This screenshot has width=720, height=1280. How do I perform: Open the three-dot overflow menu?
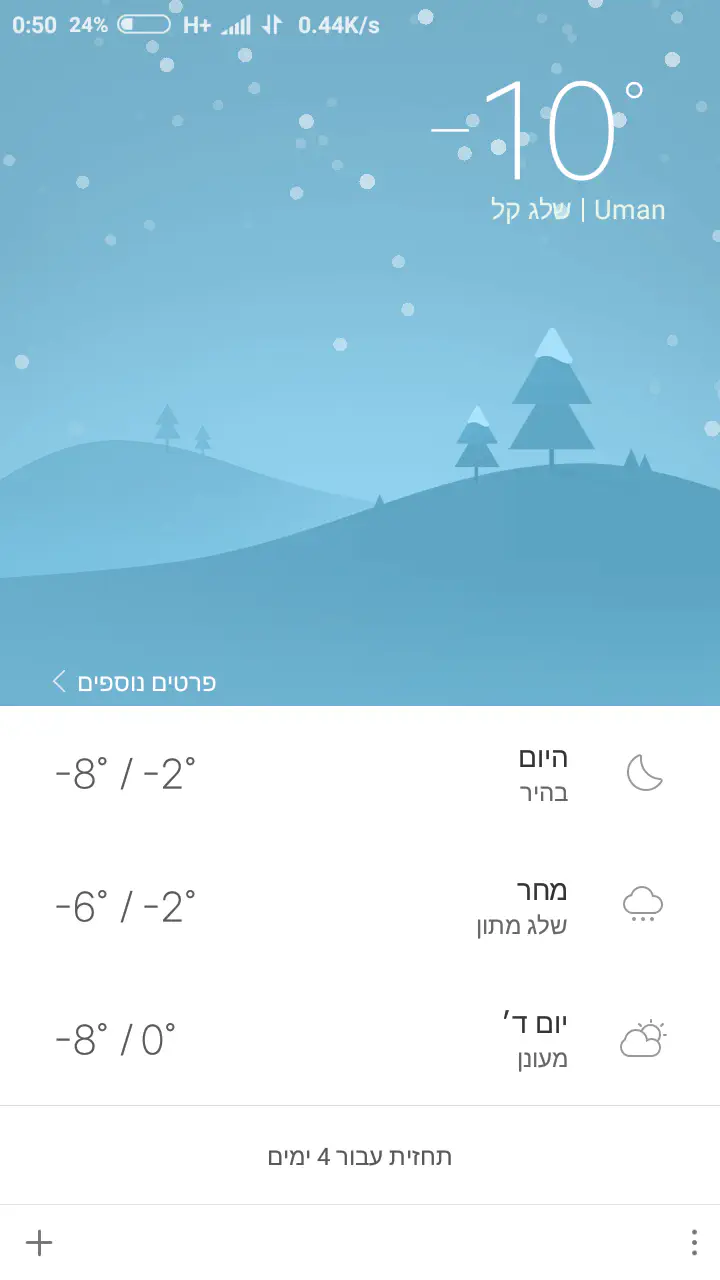[694, 1243]
